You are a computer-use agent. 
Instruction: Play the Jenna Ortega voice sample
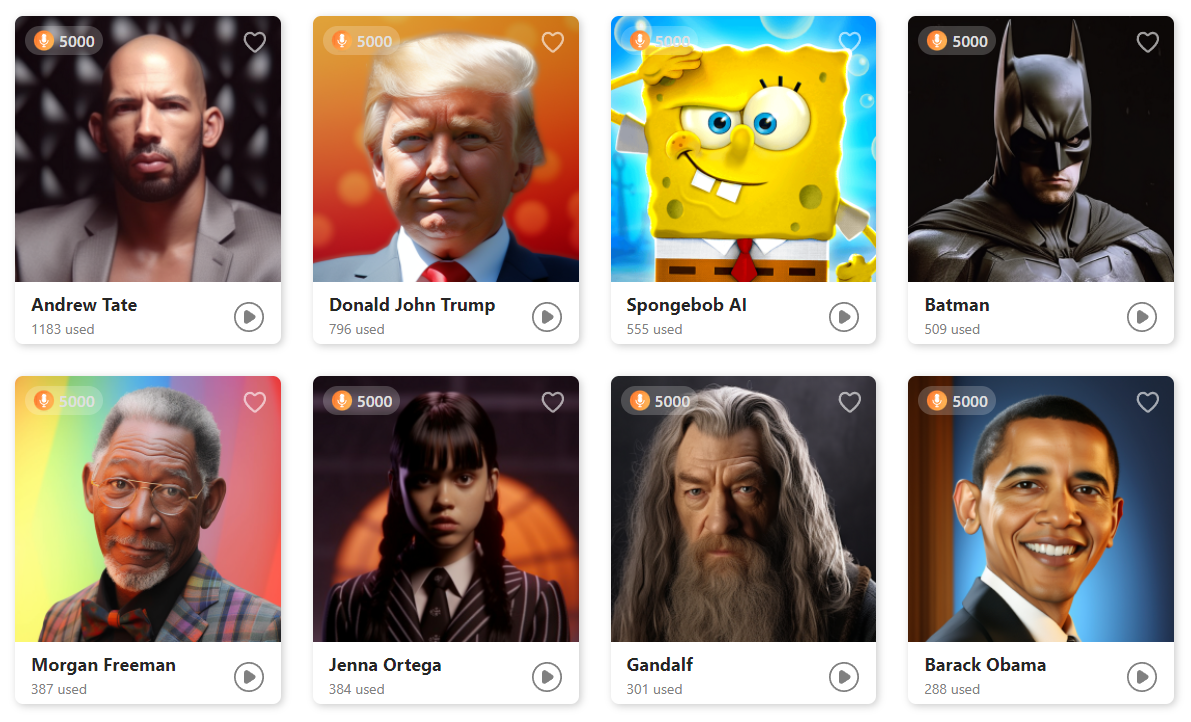[x=546, y=677]
